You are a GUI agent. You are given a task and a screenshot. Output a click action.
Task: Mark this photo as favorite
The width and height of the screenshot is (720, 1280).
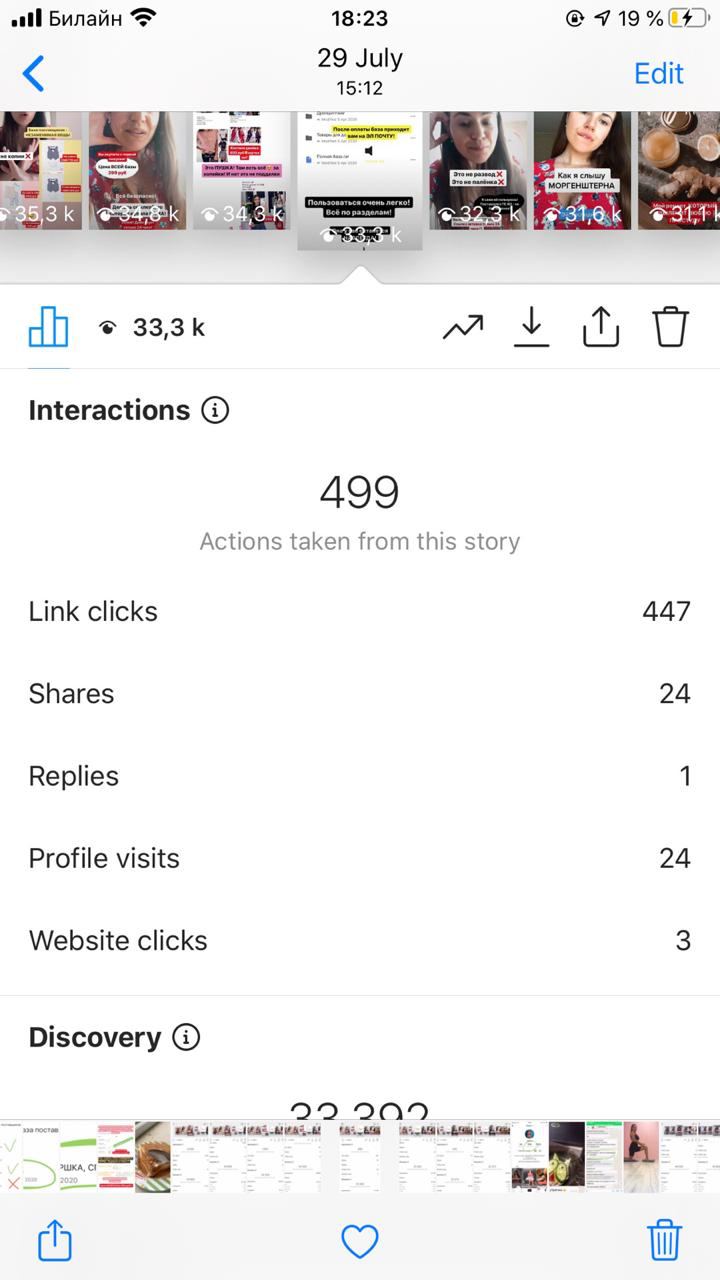point(360,1242)
